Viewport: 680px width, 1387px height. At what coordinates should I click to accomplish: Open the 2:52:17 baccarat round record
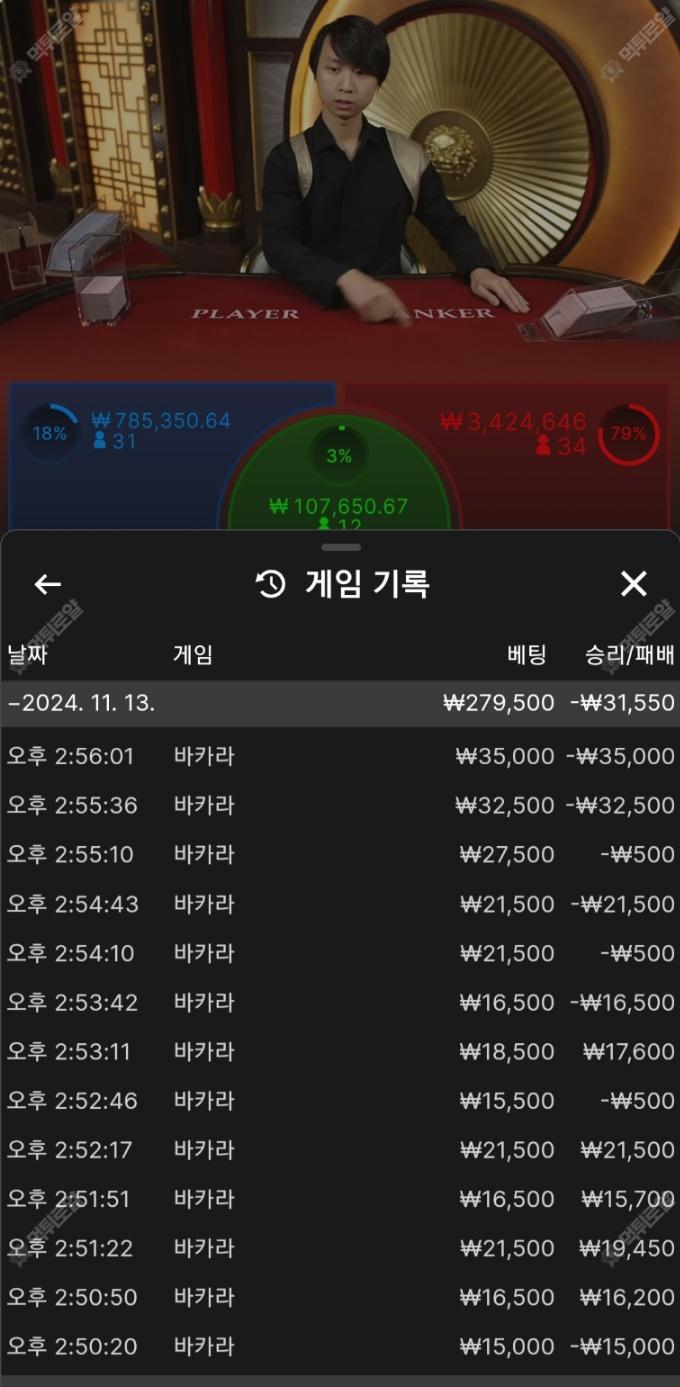point(340,1150)
